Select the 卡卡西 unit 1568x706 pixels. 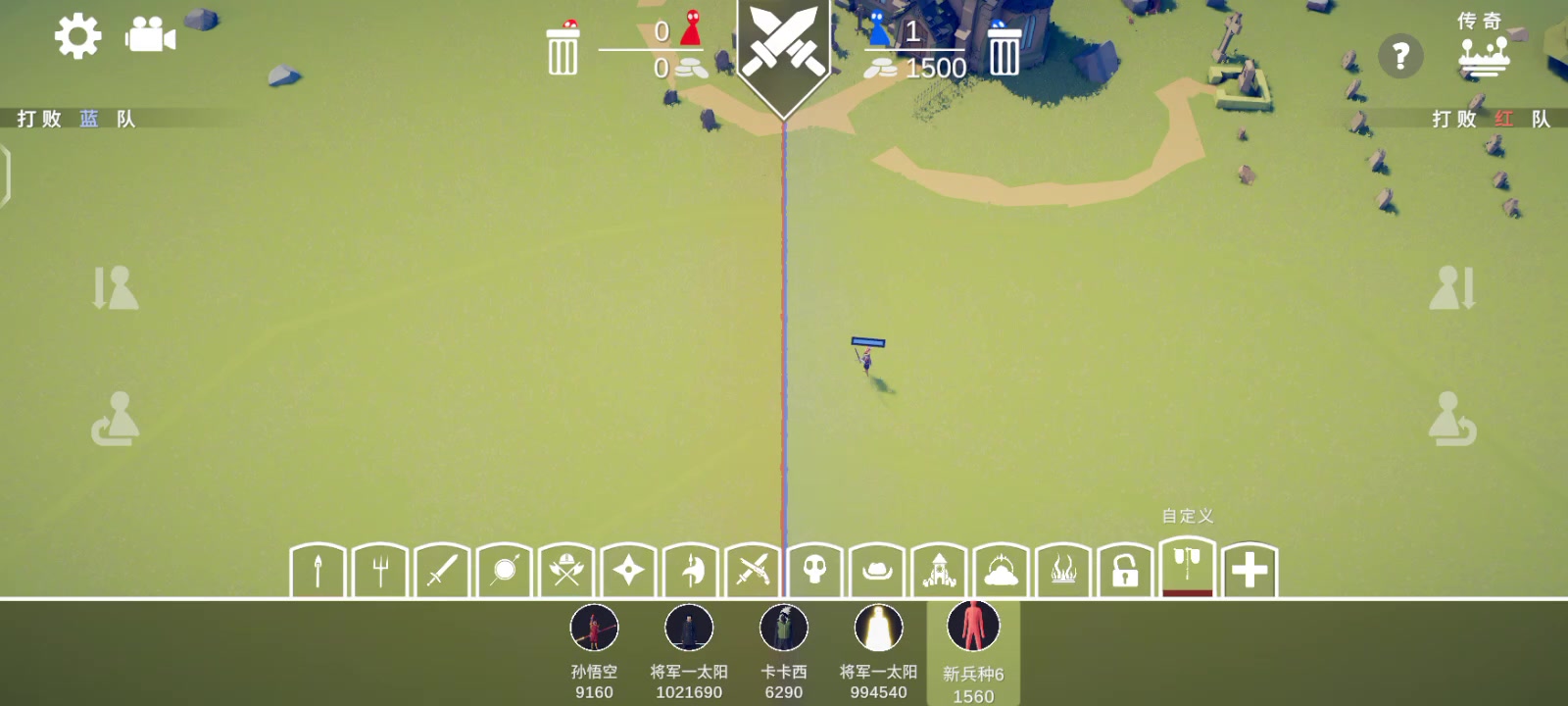point(783,629)
